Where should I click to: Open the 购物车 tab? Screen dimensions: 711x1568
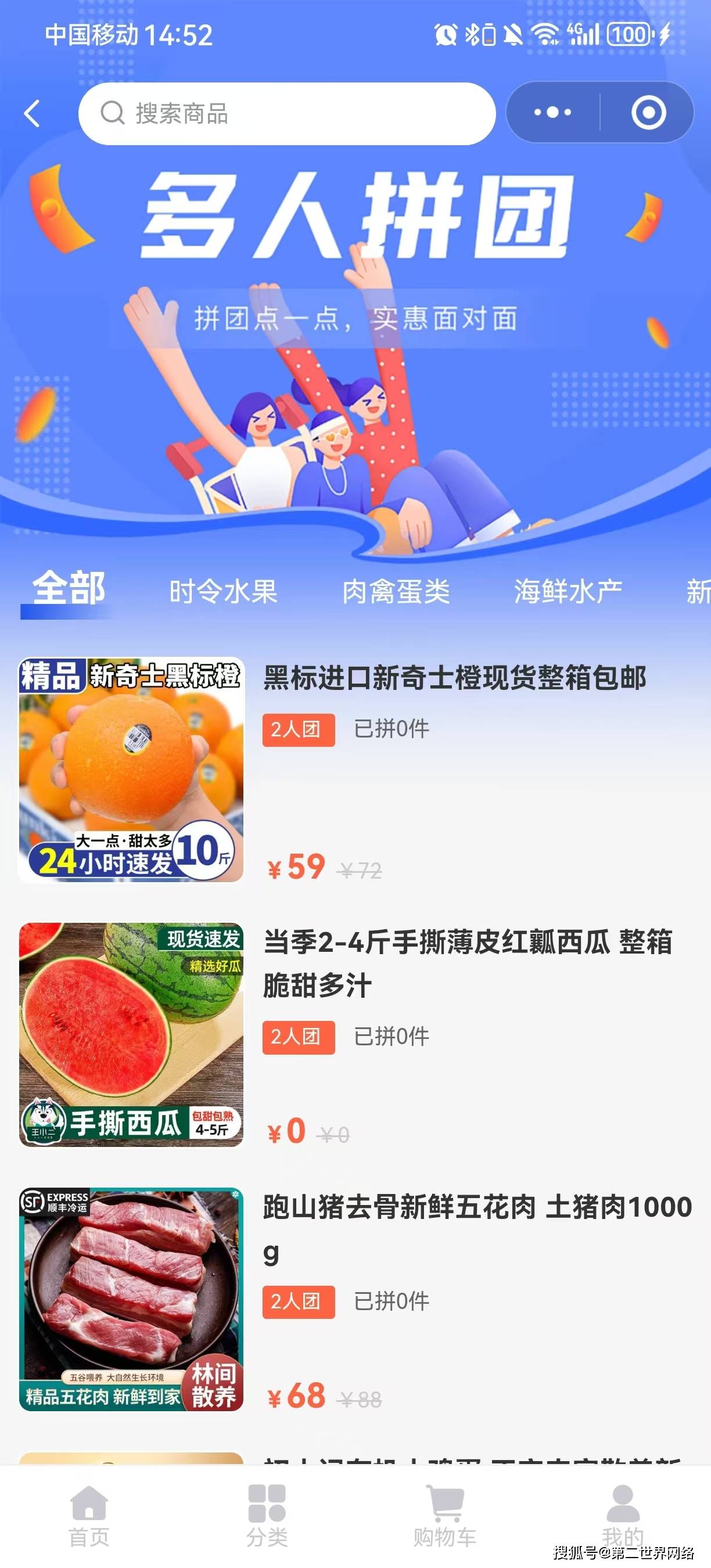(x=444, y=1516)
